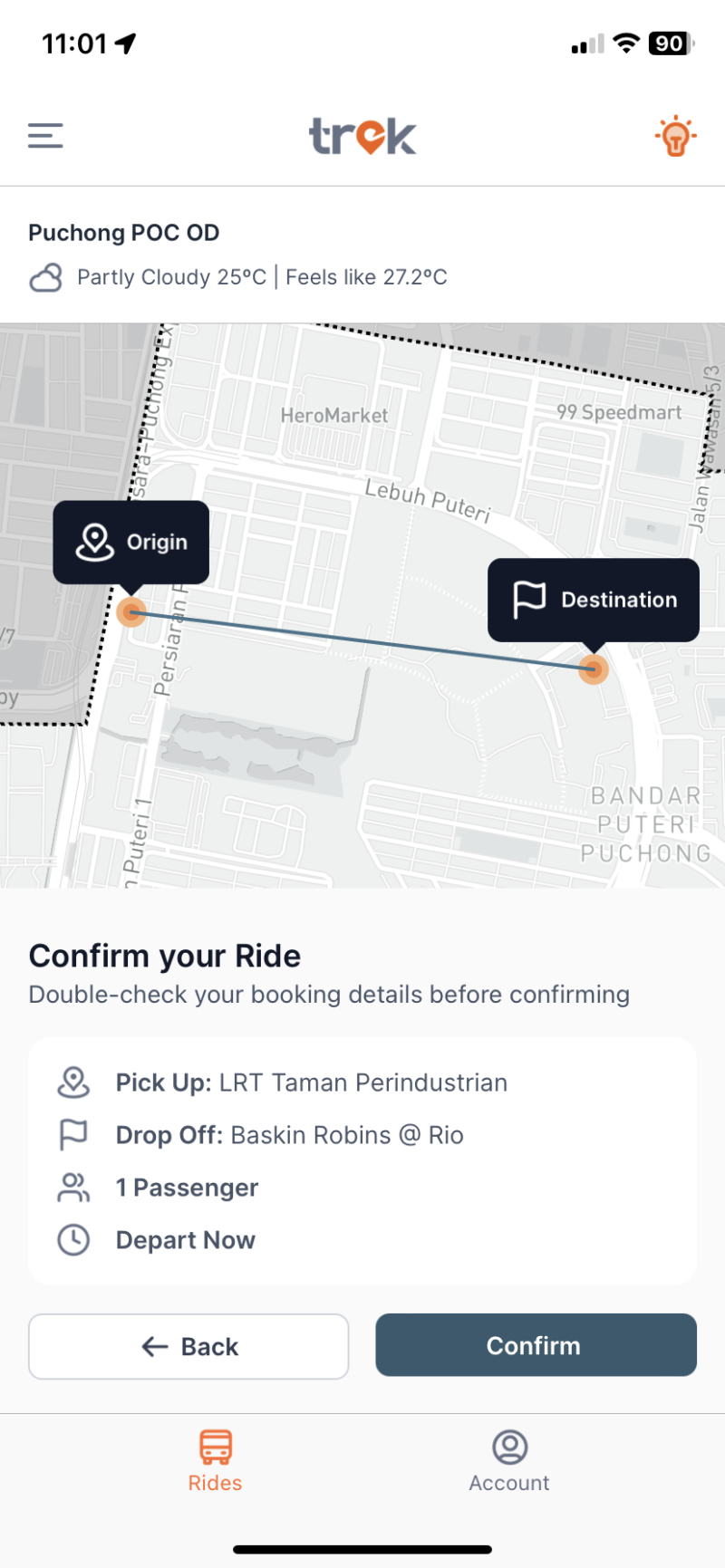
Task: Select the LRT Taman Perindustrian pickup text
Action: pyautogui.click(x=362, y=1082)
